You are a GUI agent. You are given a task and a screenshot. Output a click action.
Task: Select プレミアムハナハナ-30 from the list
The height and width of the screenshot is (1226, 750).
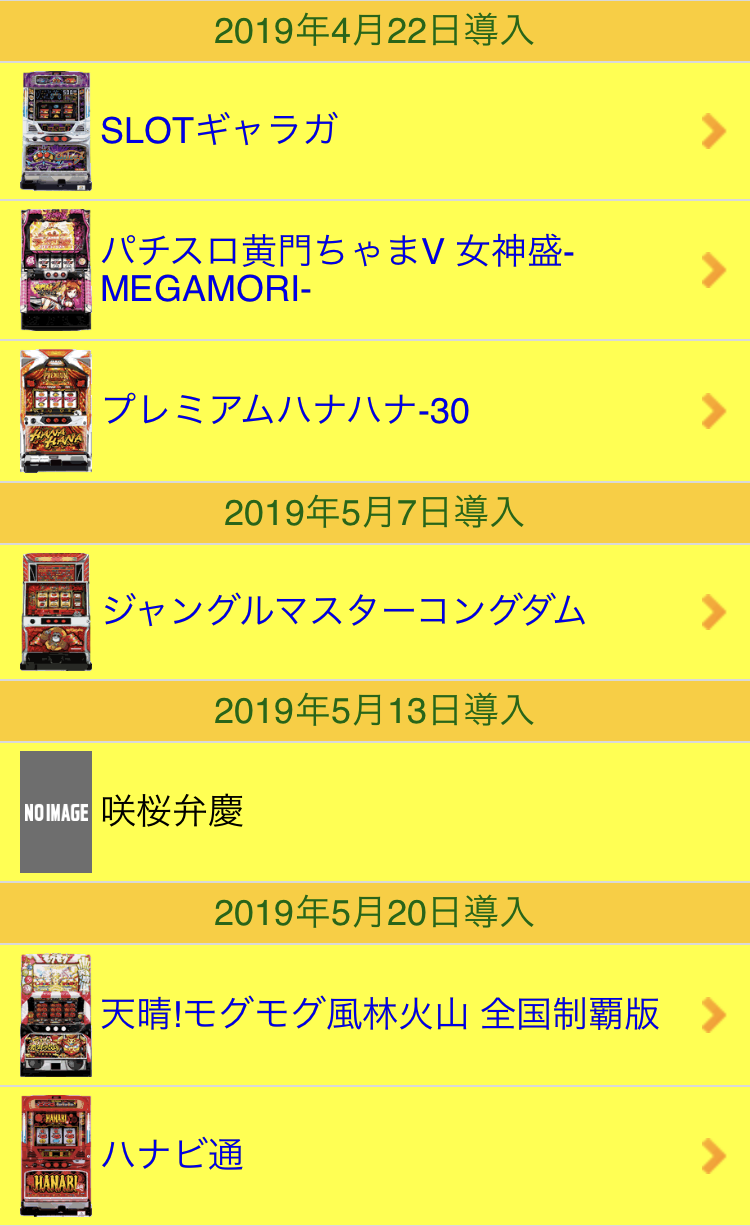[375, 411]
